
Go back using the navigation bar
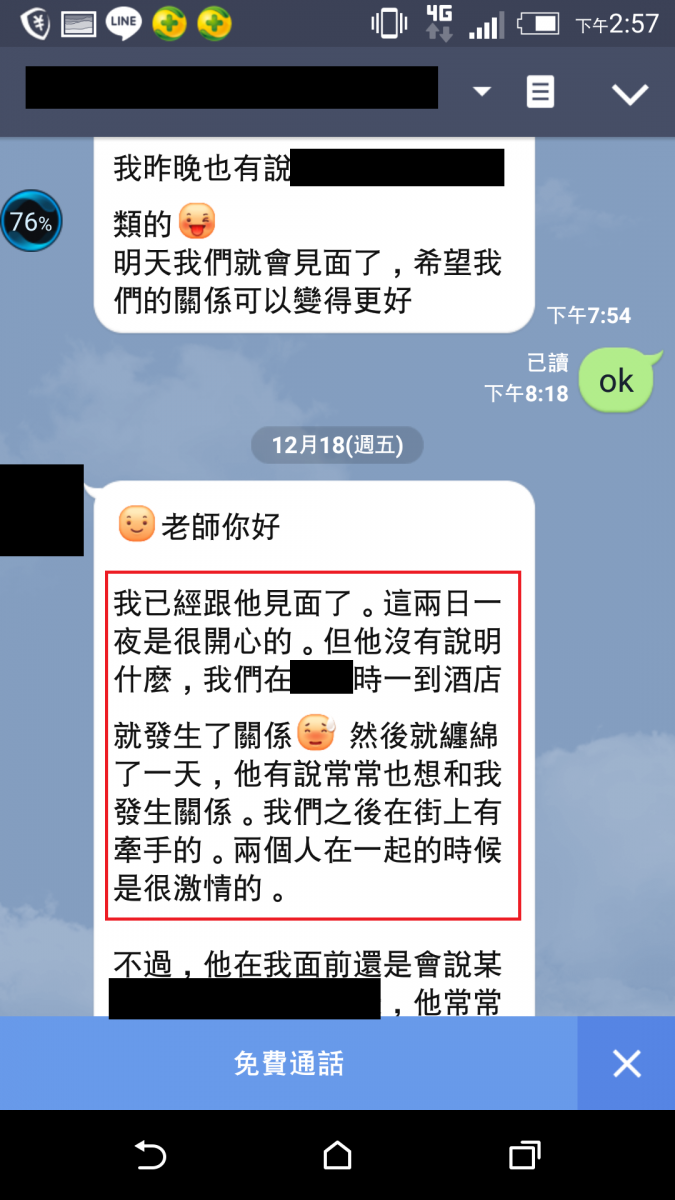[x=150, y=1156]
